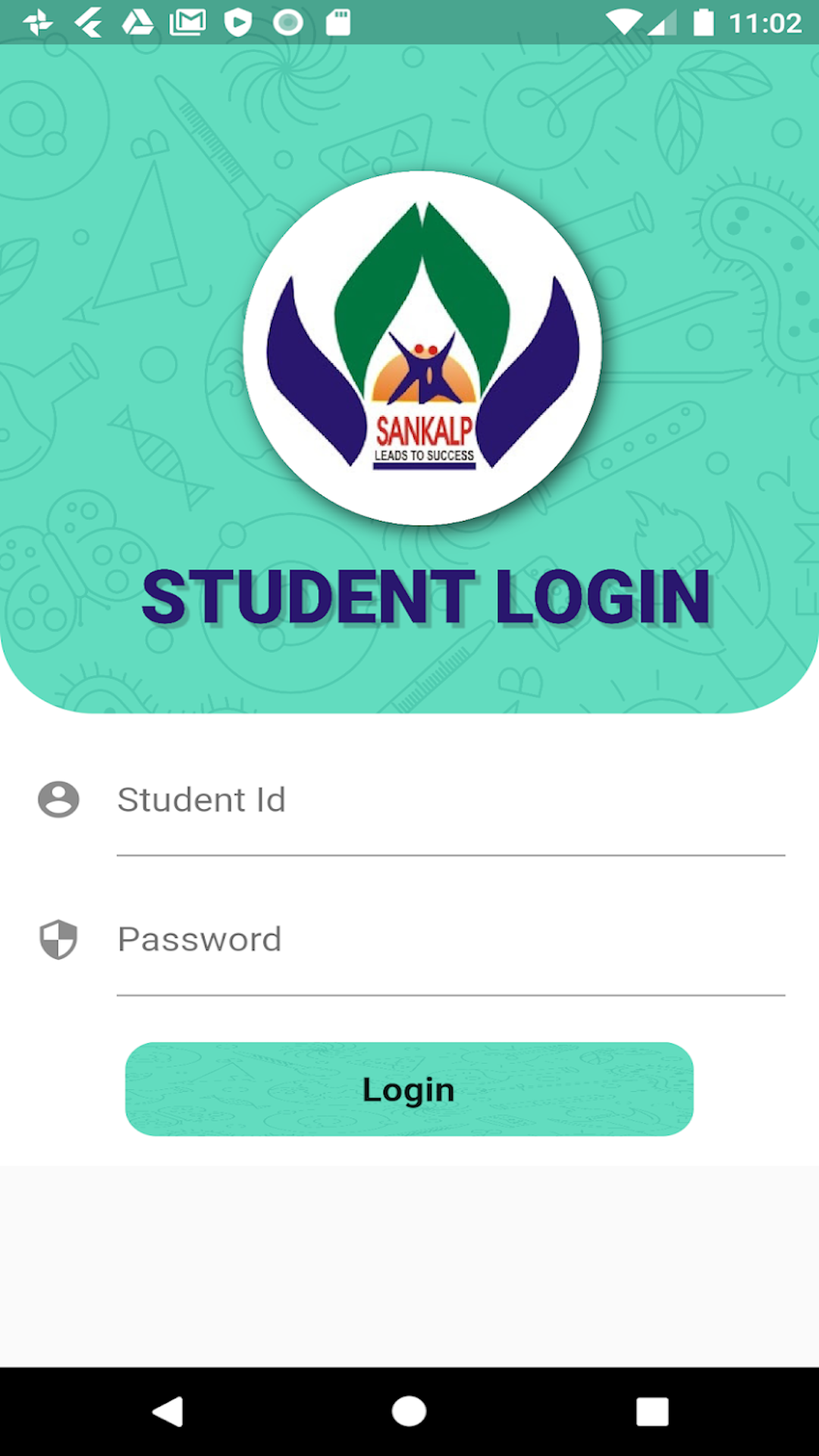The height and width of the screenshot is (1456, 819).
Task: Return to the home screen
Action: [x=409, y=1412]
